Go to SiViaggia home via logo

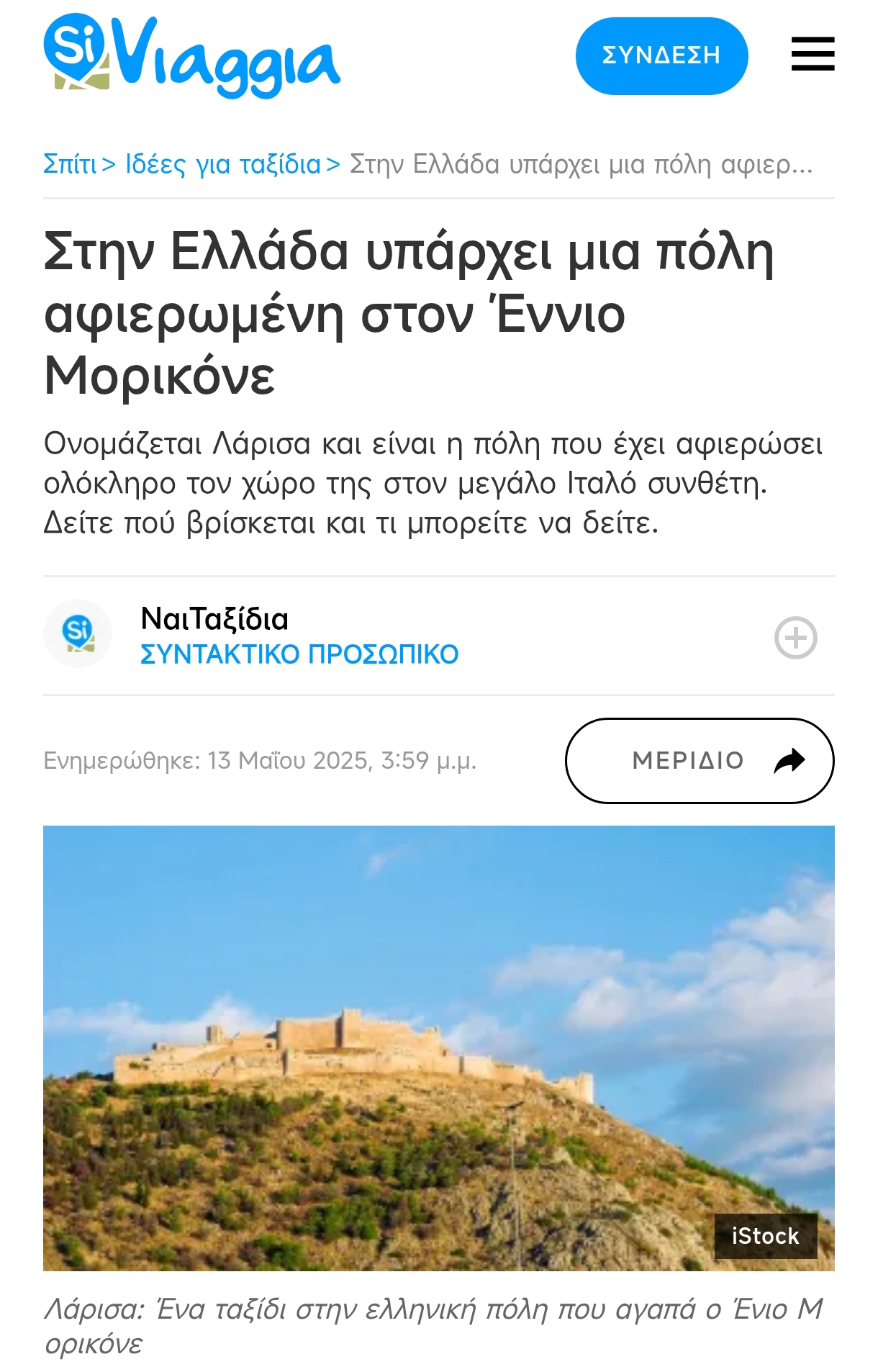point(191,56)
